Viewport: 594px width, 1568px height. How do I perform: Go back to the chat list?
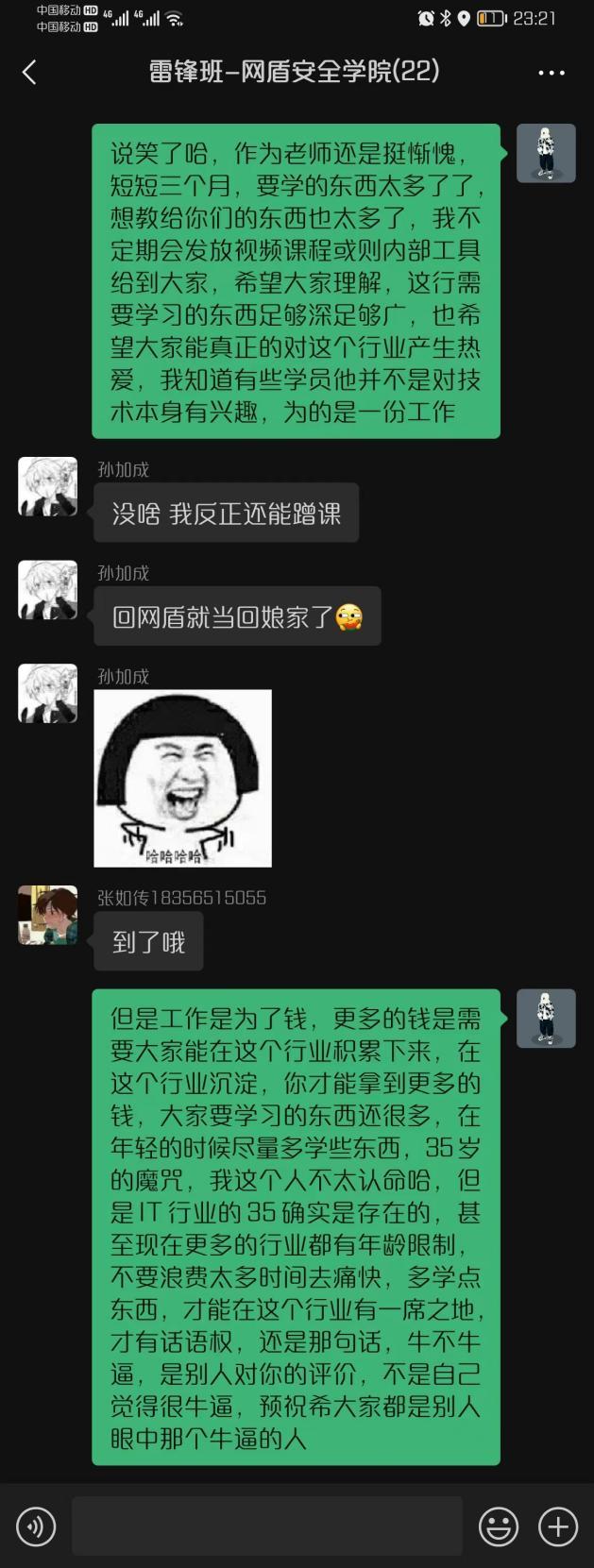[x=29, y=72]
